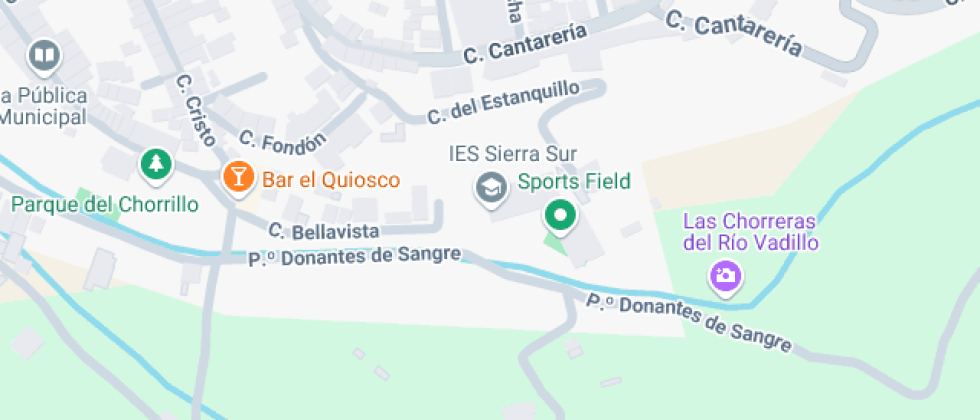Select the IES Sierra Sur school marker
Screen dimensions: 980x420
click(490, 187)
